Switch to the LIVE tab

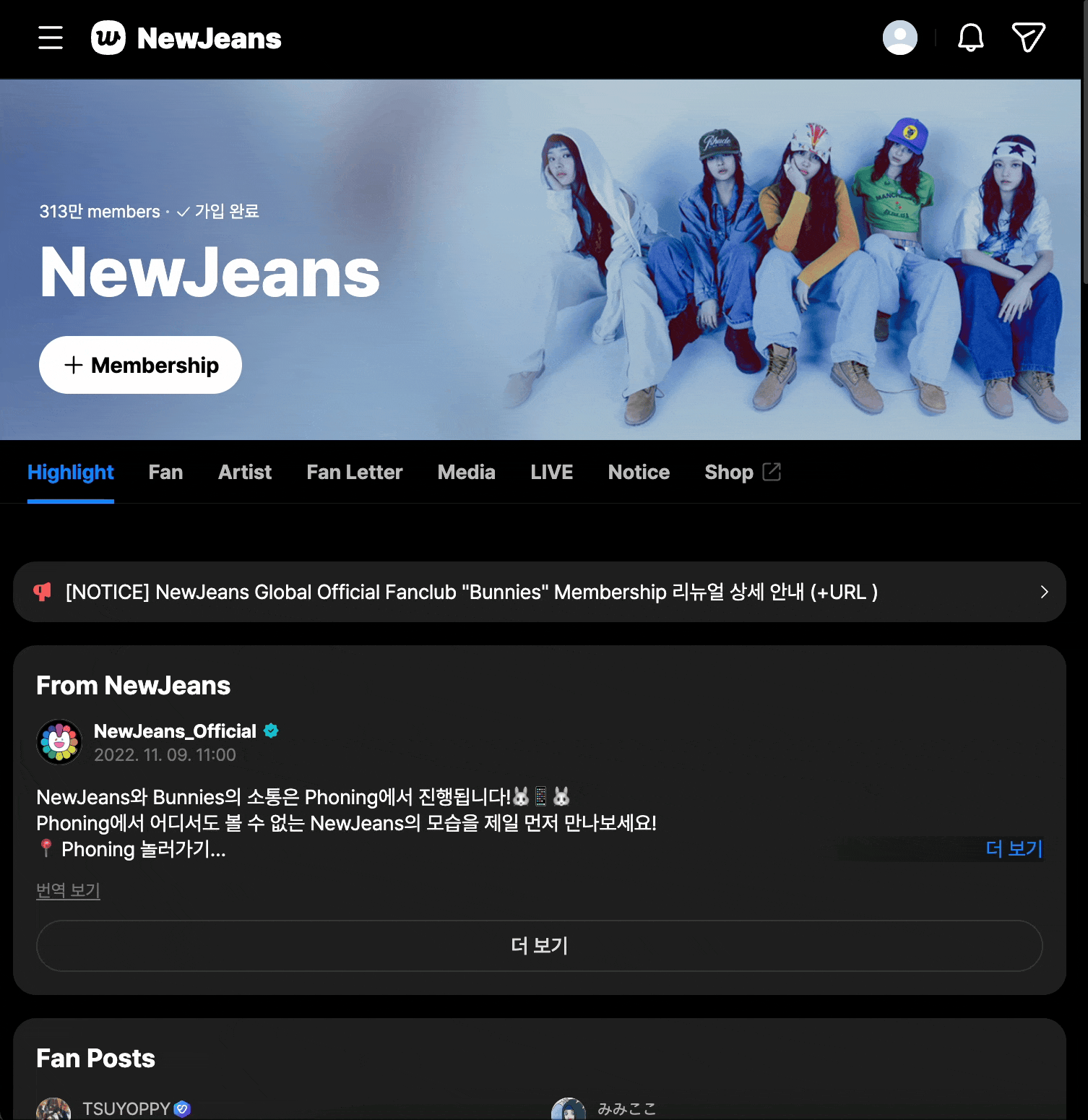point(551,472)
